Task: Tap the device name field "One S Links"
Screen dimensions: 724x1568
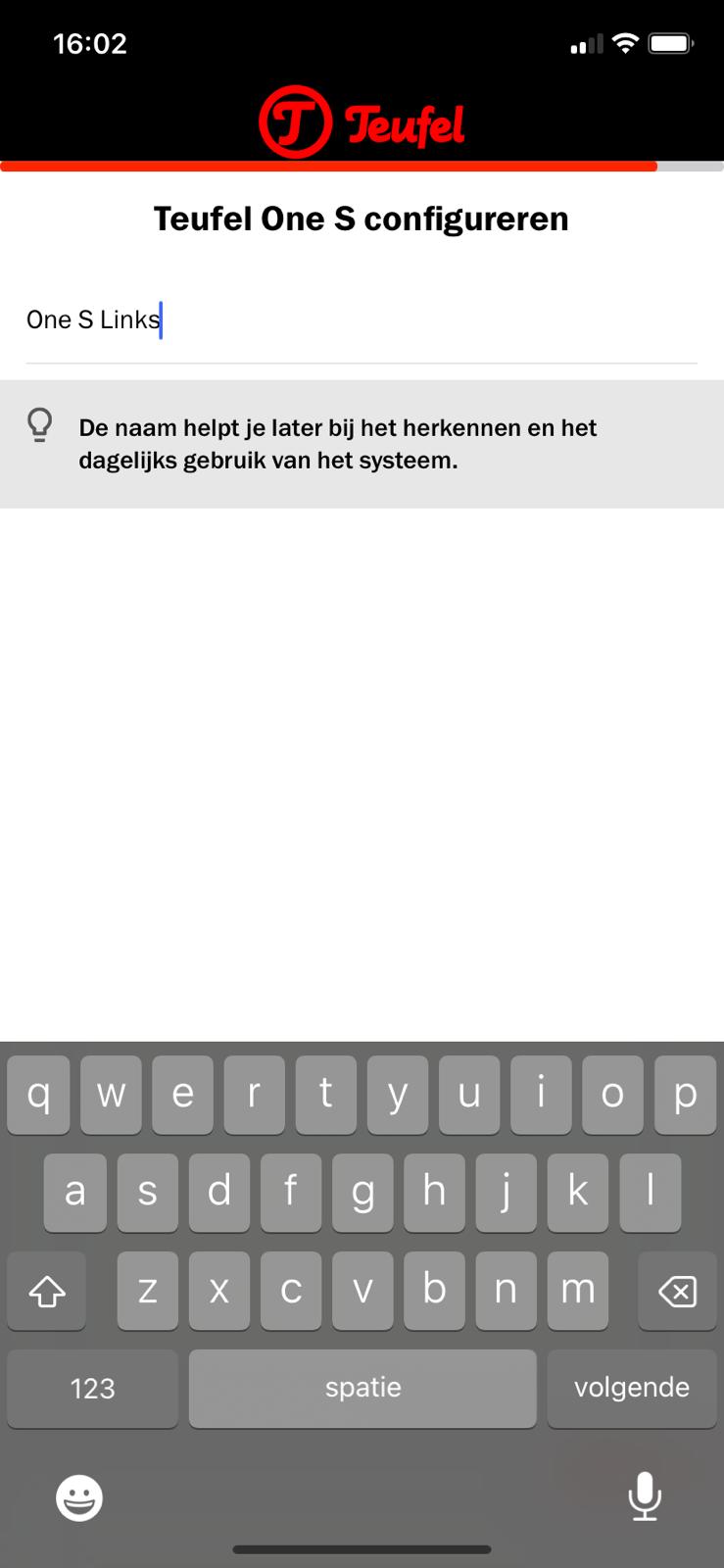Action: (362, 320)
